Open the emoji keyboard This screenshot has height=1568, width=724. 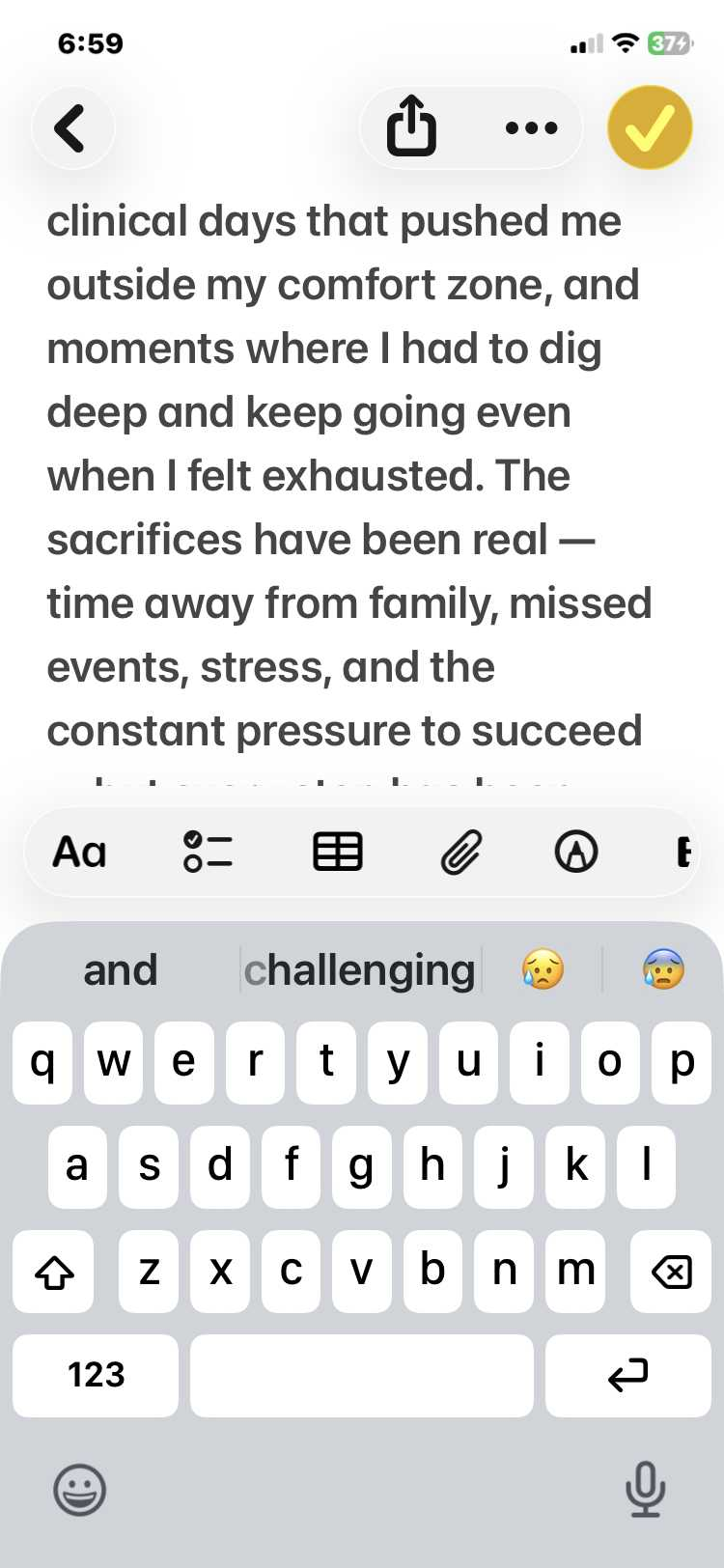[x=79, y=1490]
